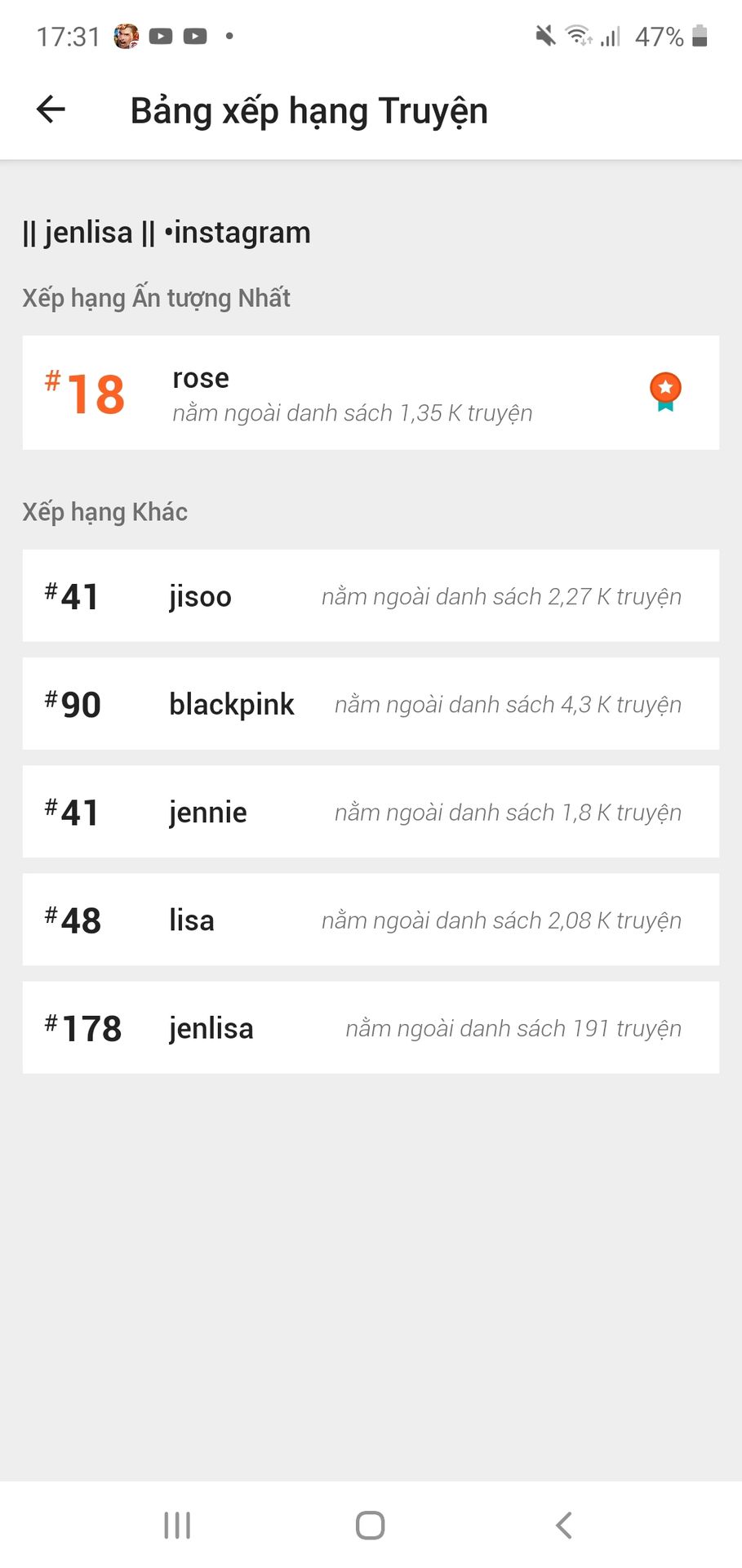Open recent apps from navigation bar
The height and width of the screenshot is (1568, 742).
pyautogui.click(x=177, y=1525)
